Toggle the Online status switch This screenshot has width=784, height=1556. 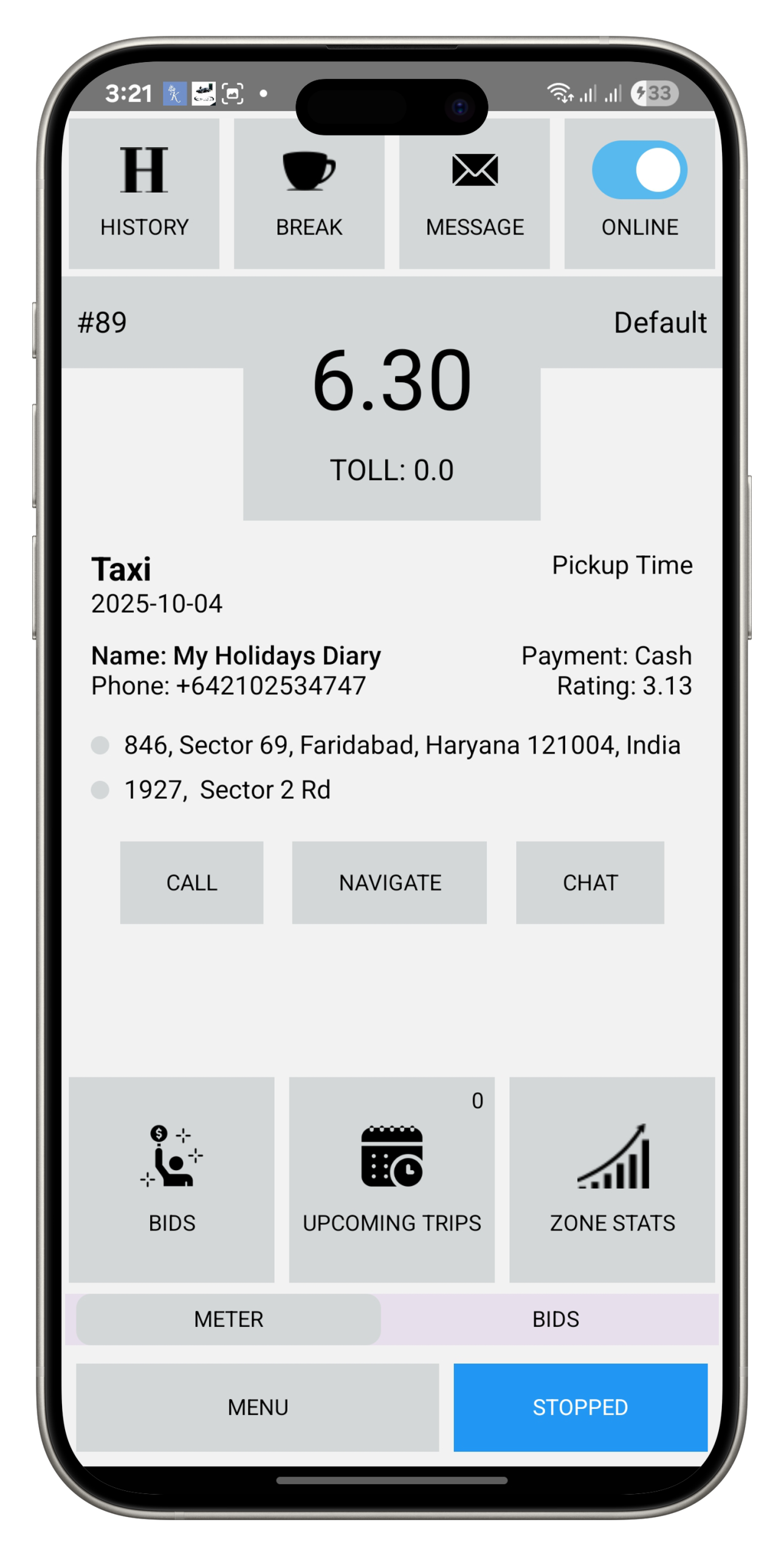pyautogui.click(x=639, y=171)
